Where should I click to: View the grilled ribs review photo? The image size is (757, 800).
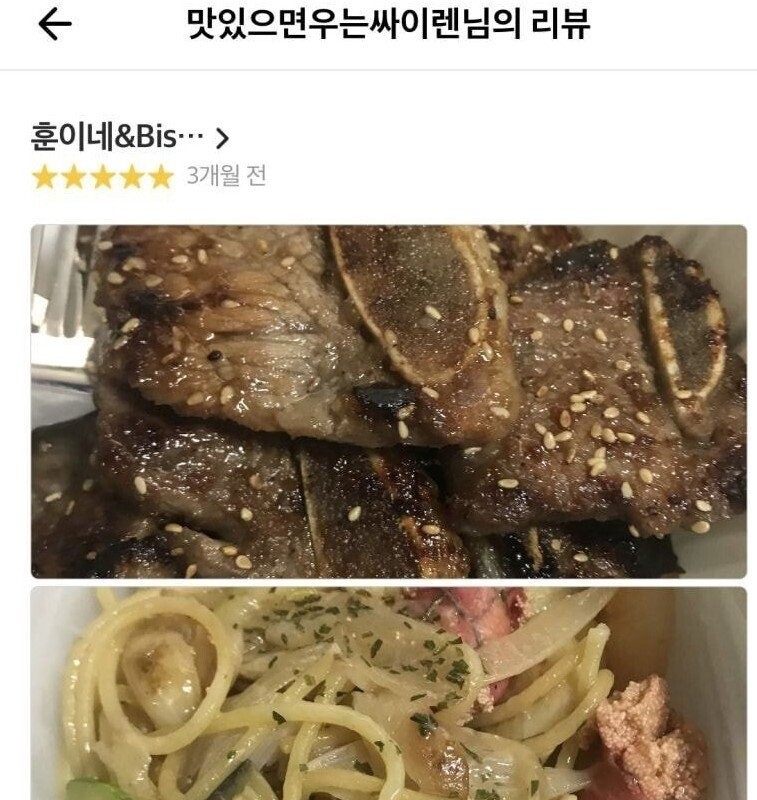click(x=388, y=401)
